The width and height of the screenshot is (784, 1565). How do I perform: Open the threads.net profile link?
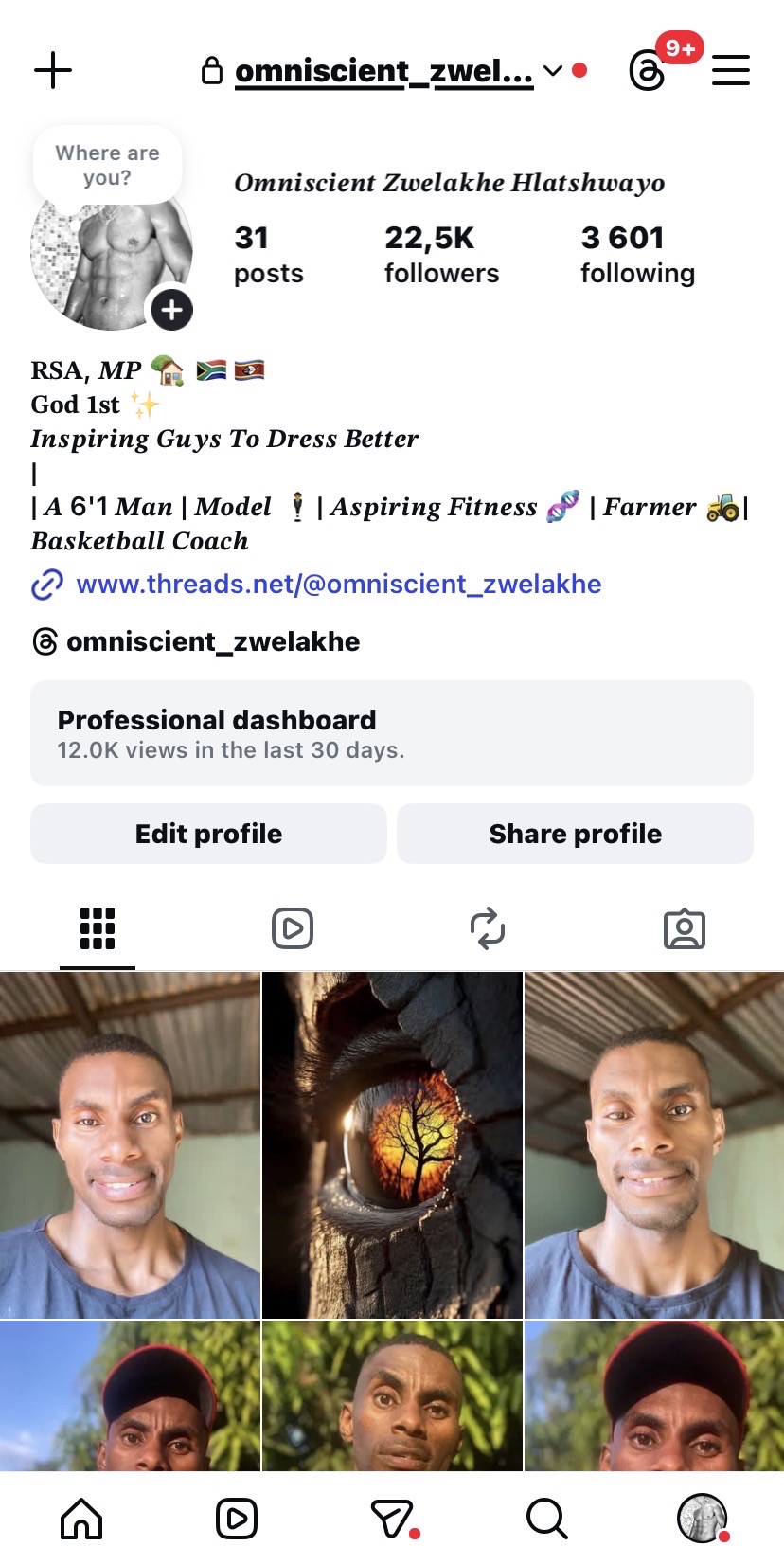pos(338,584)
